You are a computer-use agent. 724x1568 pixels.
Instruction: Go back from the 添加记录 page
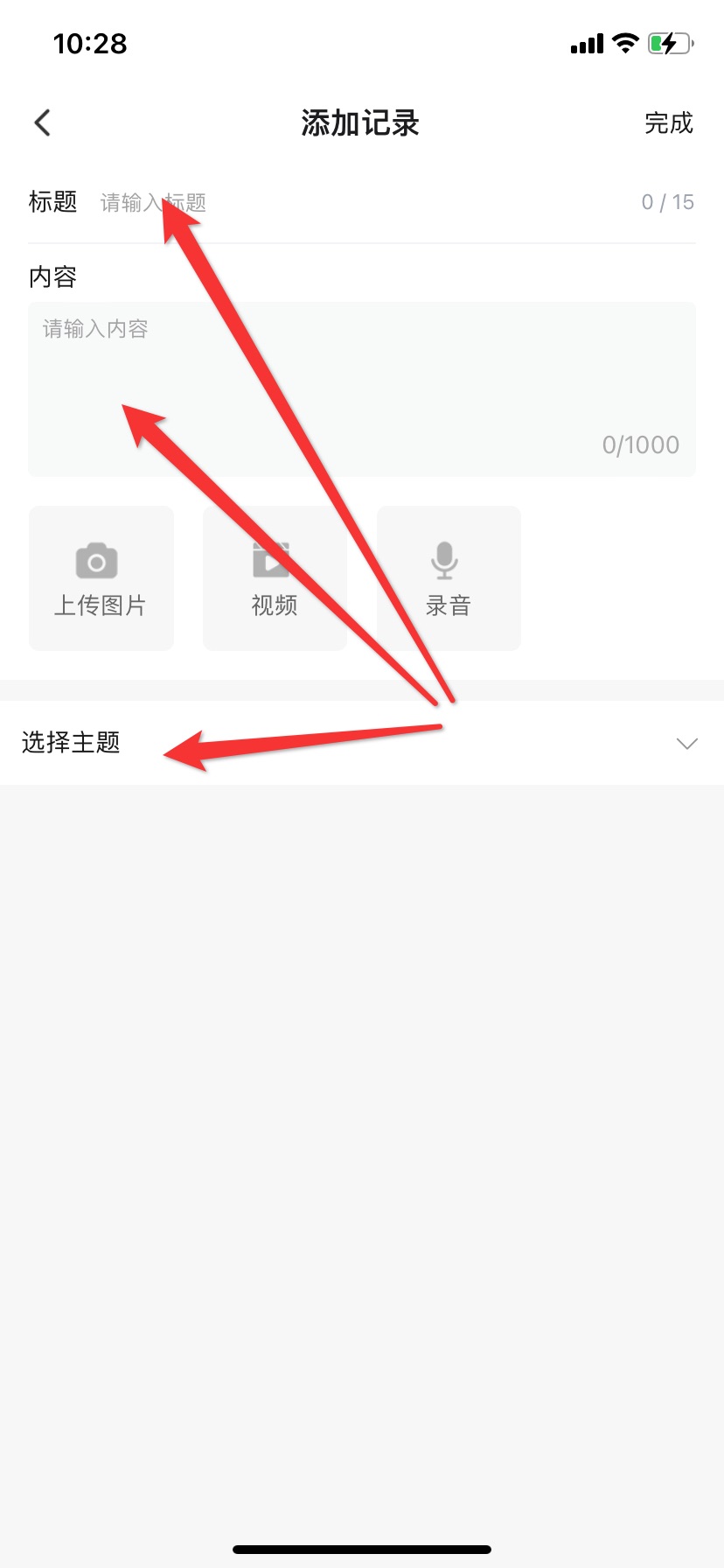pyautogui.click(x=42, y=123)
